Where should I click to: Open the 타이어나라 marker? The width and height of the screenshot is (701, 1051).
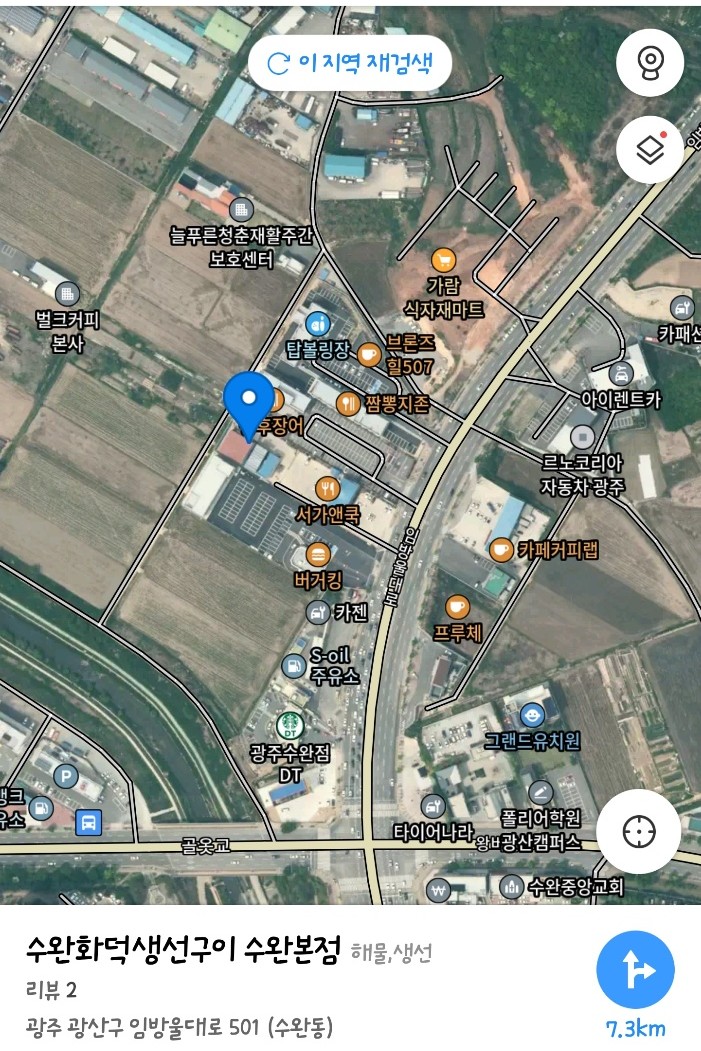(432, 806)
